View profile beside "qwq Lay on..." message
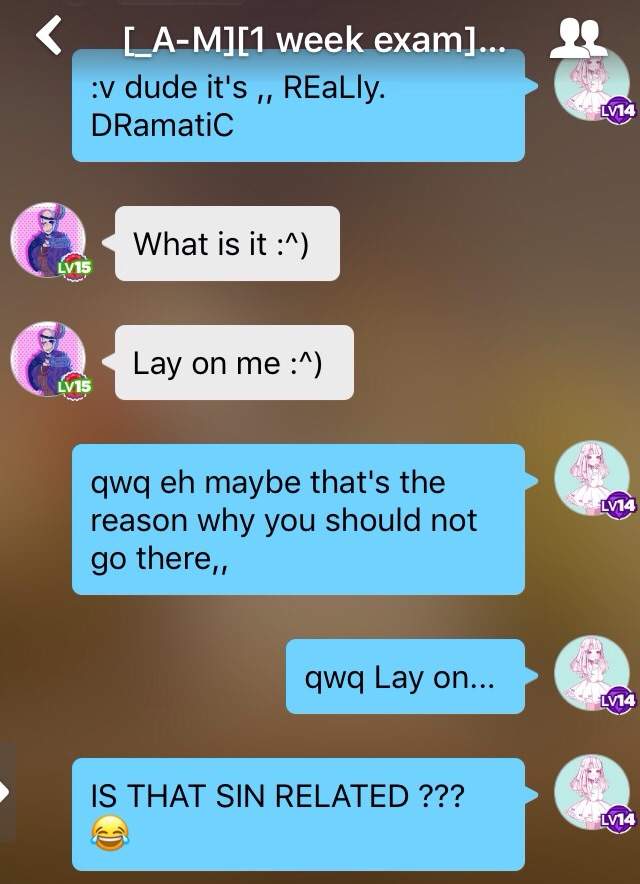The image size is (640, 884). tap(592, 673)
